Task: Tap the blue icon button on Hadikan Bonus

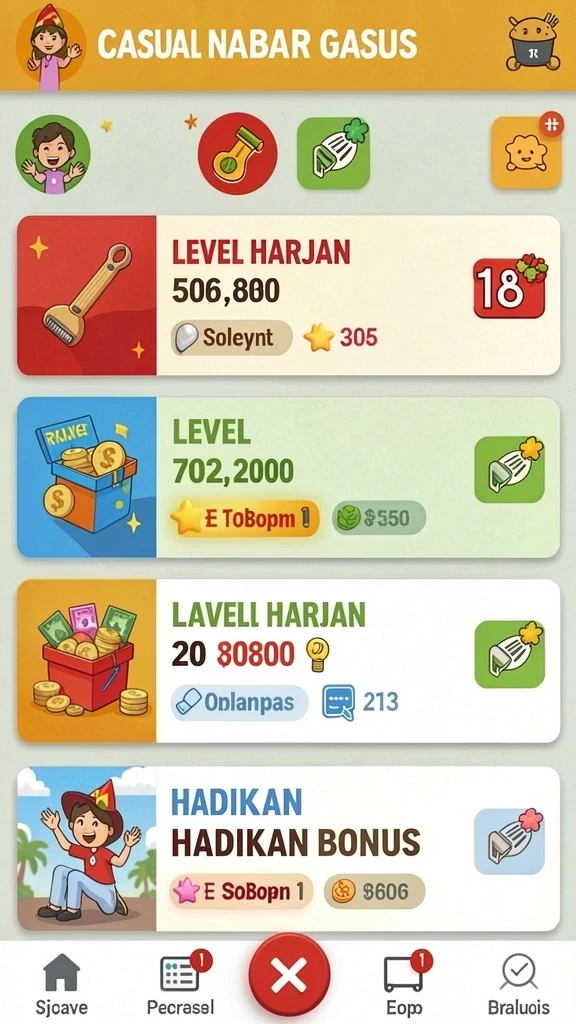Action: pos(509,841)
